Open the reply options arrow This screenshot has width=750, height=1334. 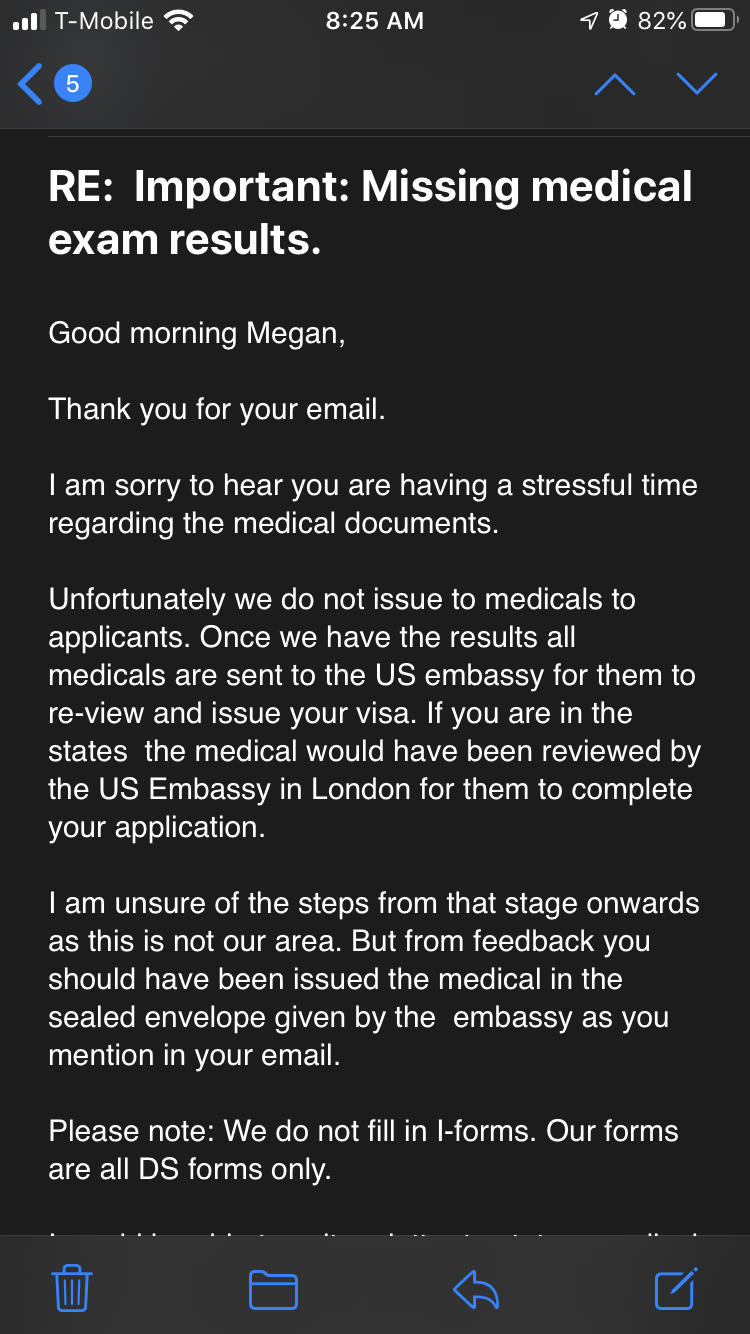(476, 1289)
